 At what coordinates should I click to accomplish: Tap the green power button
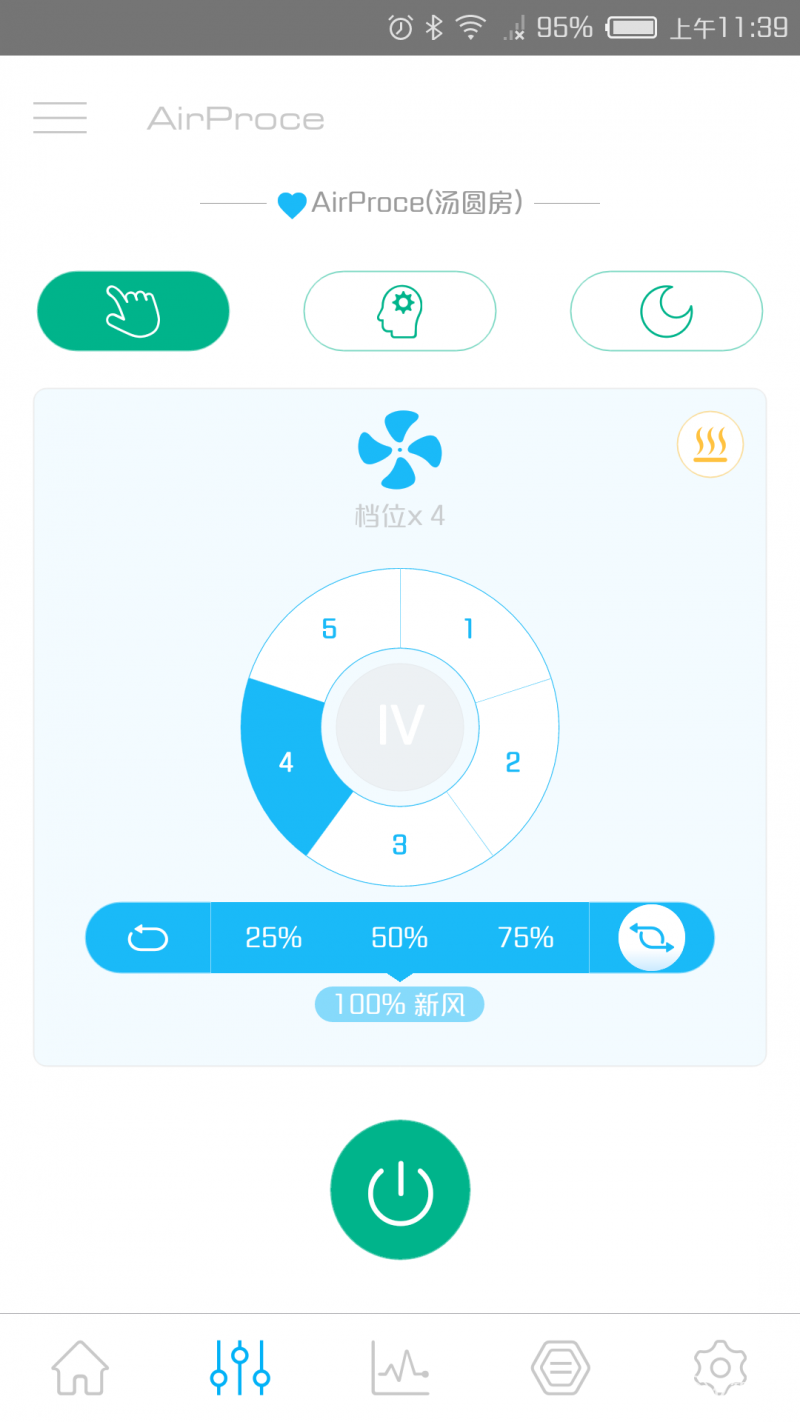[x=400, y=1190]
